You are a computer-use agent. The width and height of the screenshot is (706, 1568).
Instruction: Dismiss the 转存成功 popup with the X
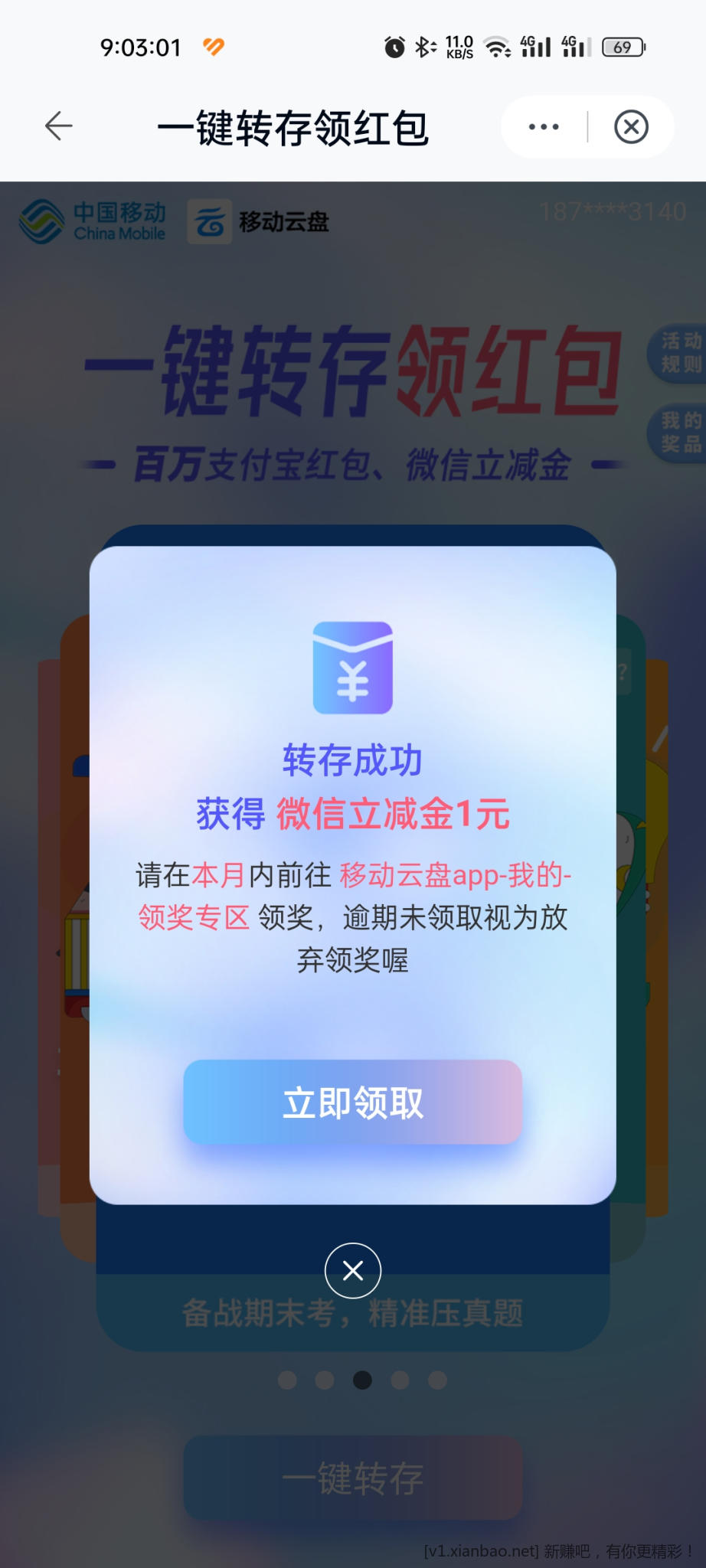pos(353,1271)
